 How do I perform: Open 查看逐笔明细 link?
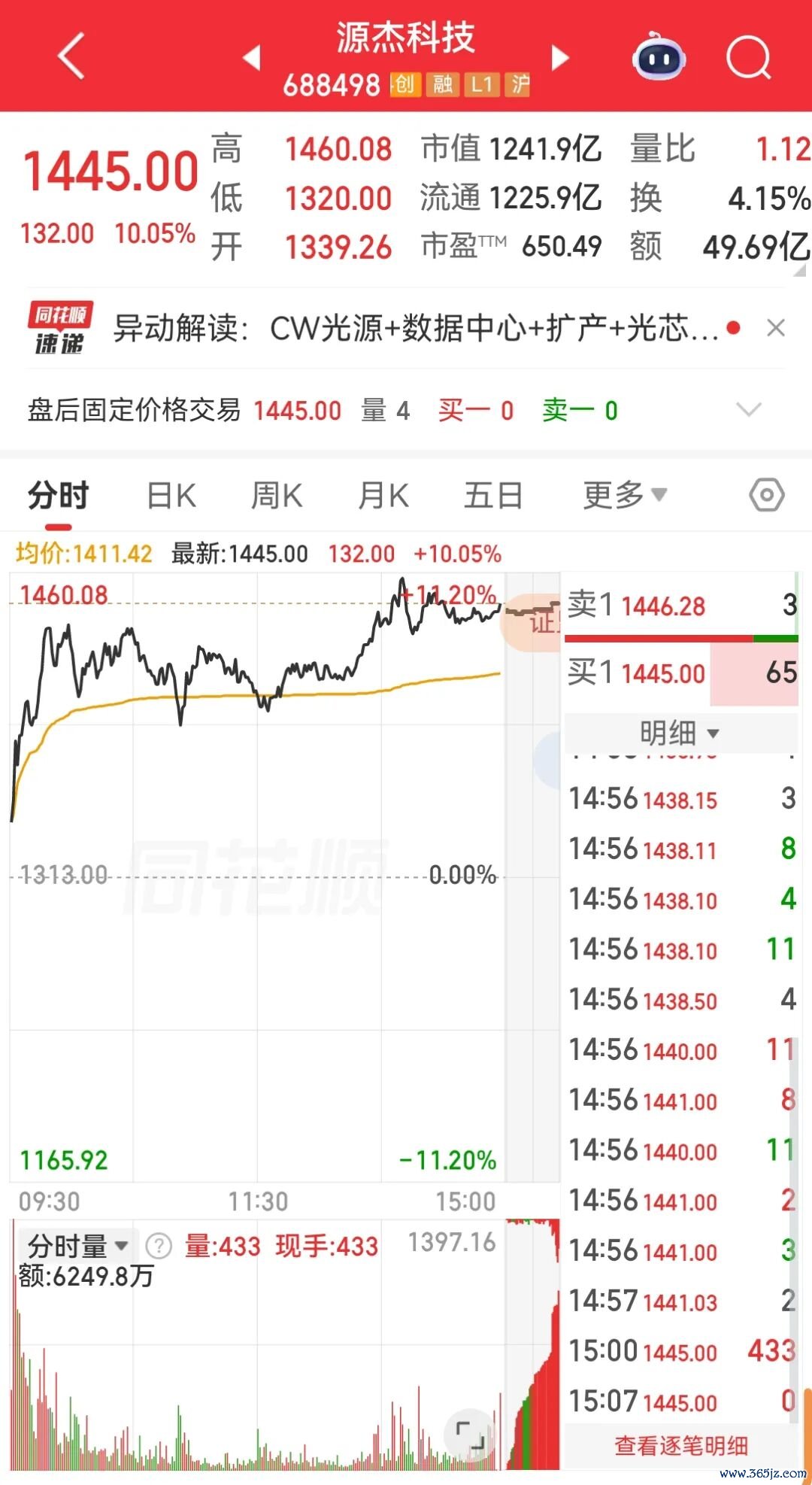[681, 1446]
